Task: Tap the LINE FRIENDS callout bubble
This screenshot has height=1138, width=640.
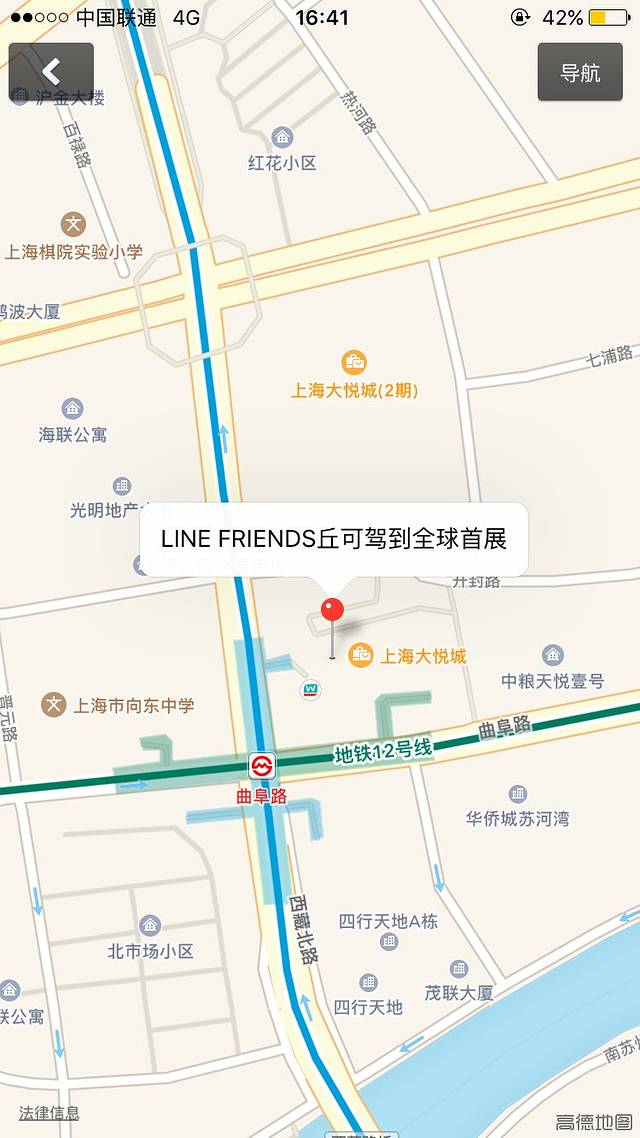Action: 334,539
